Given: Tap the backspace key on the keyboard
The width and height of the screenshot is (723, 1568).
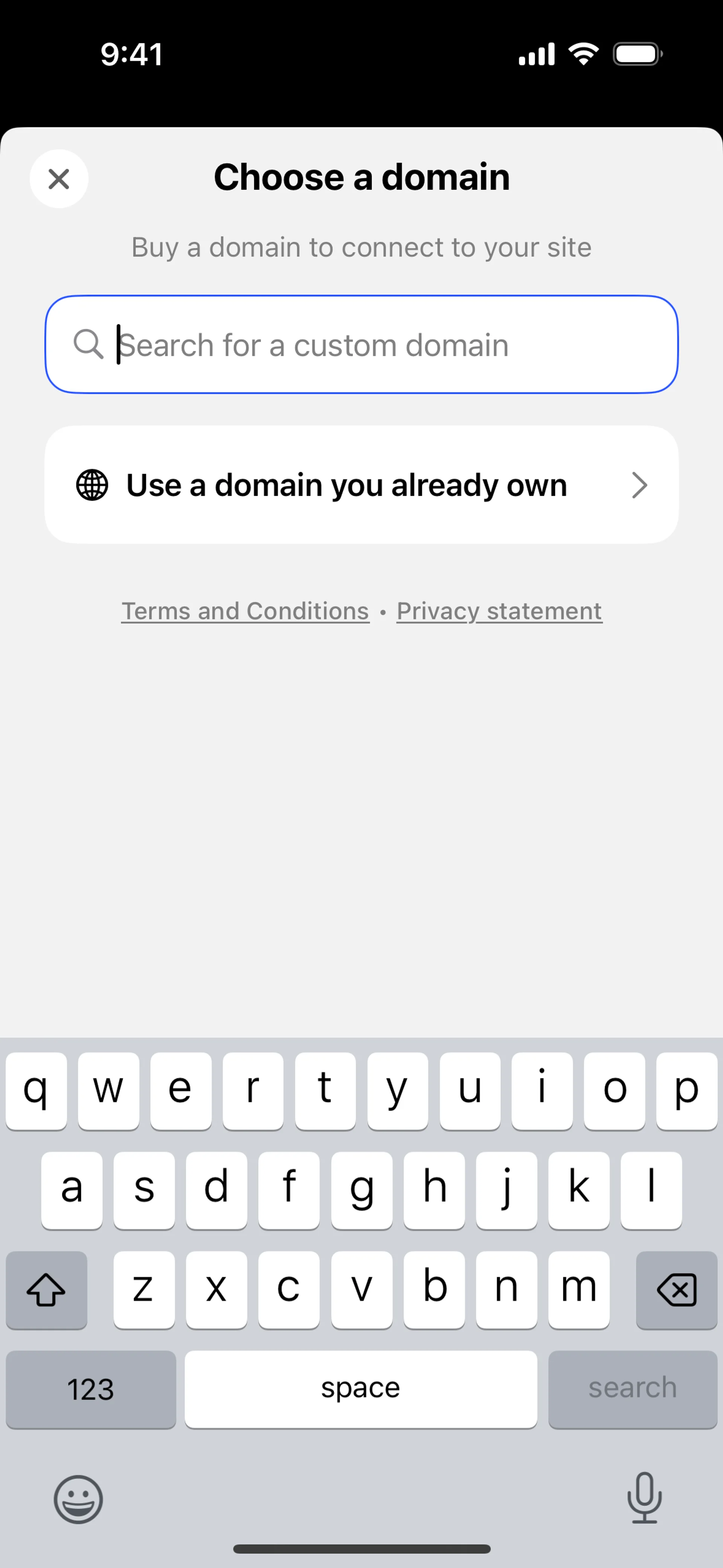Looking at the screenshot, I should tap(676, 1289).
